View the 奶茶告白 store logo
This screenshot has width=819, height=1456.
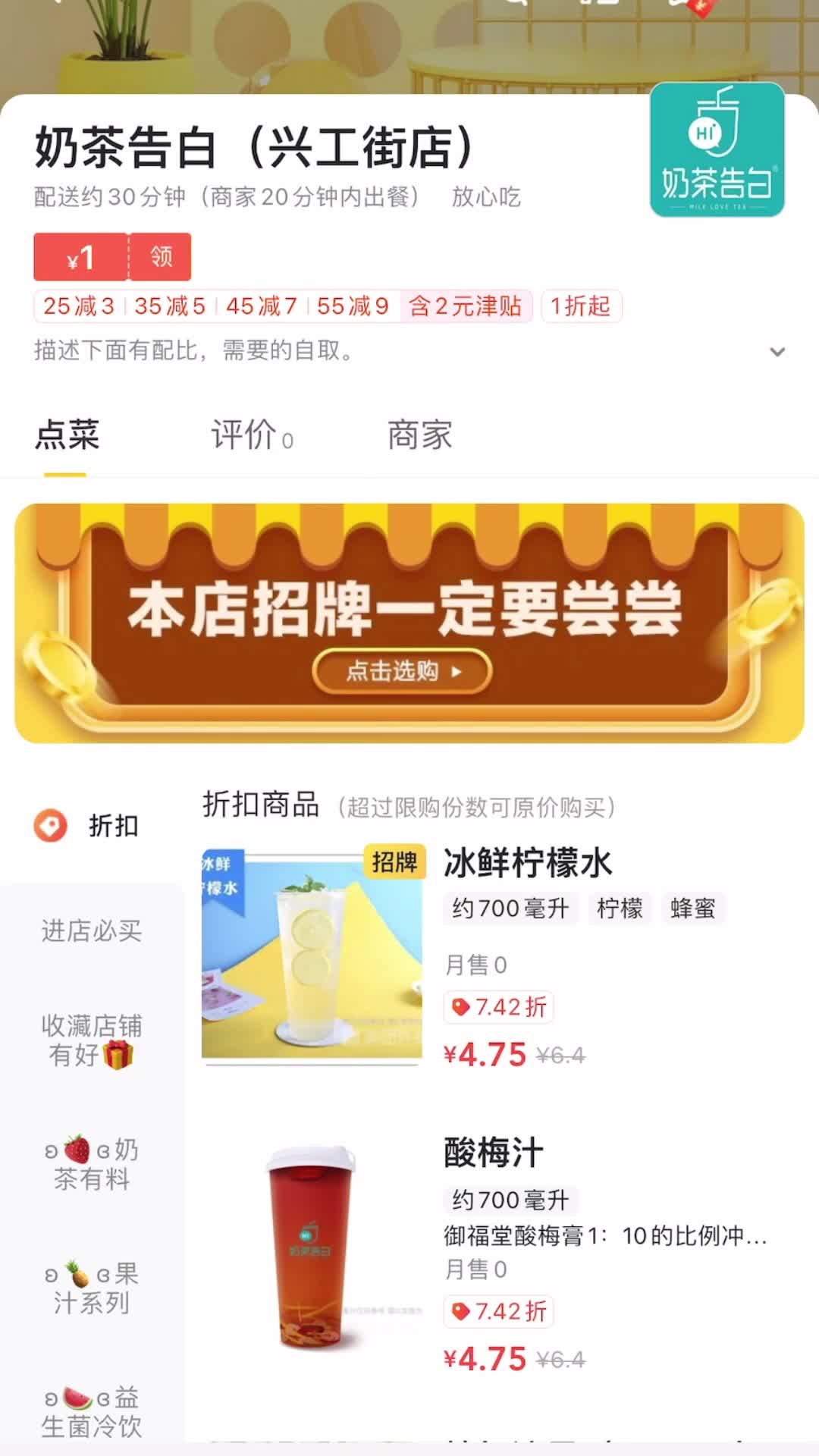point(717,150)
